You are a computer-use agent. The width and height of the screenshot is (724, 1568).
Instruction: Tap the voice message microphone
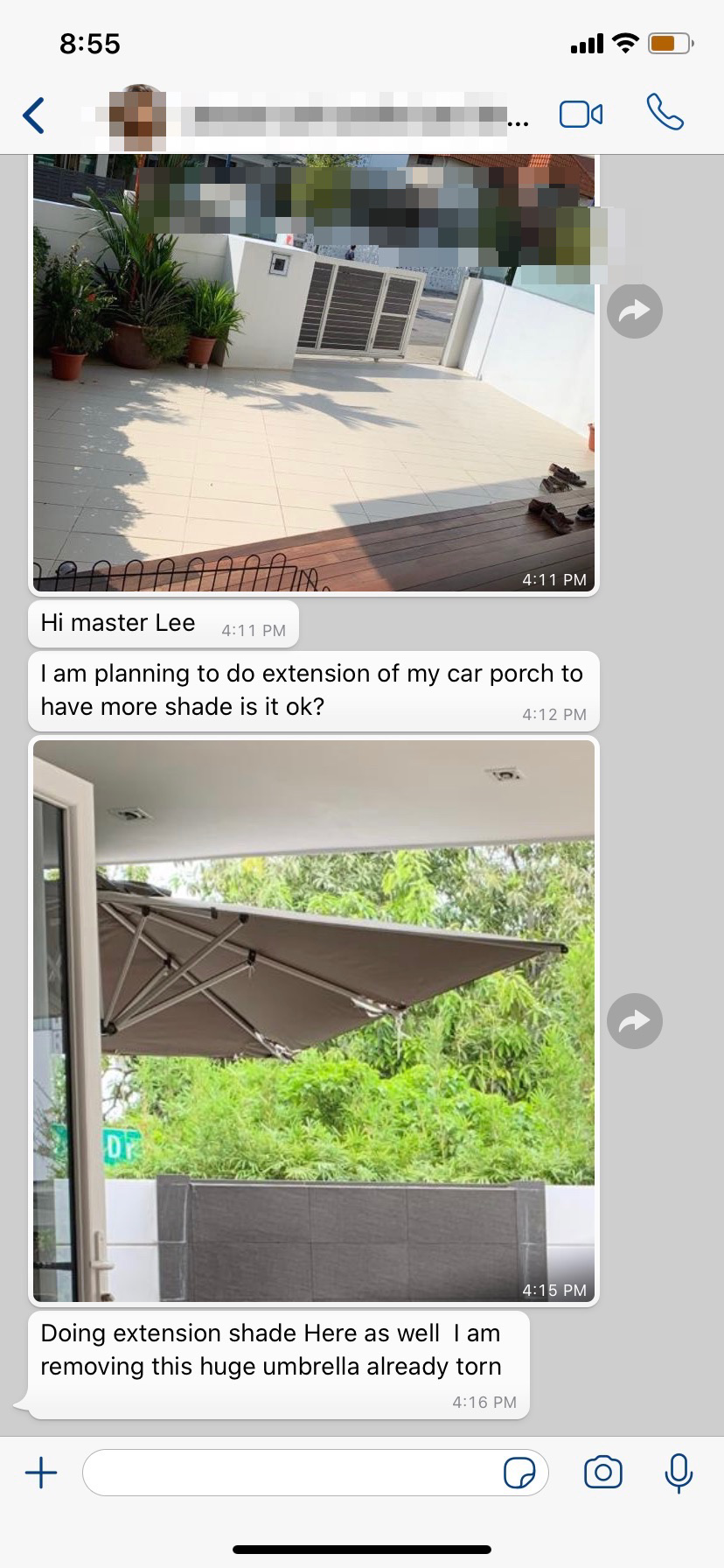(x=679, y=1473)
